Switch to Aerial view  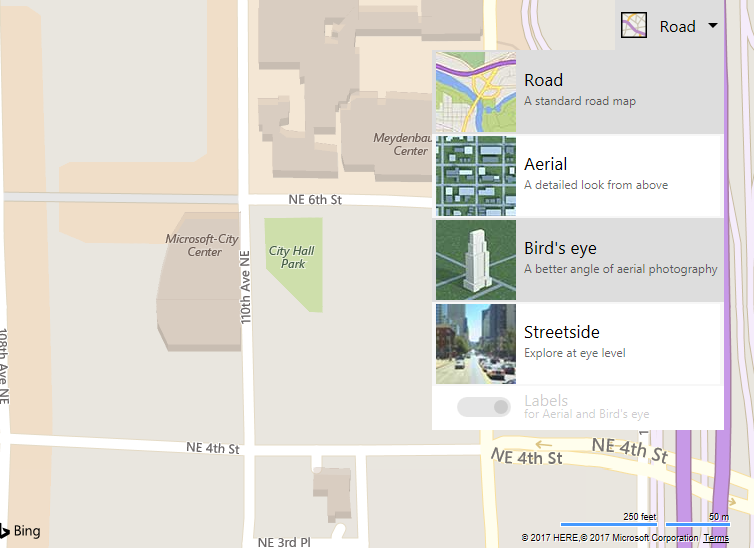pos(577,175)
